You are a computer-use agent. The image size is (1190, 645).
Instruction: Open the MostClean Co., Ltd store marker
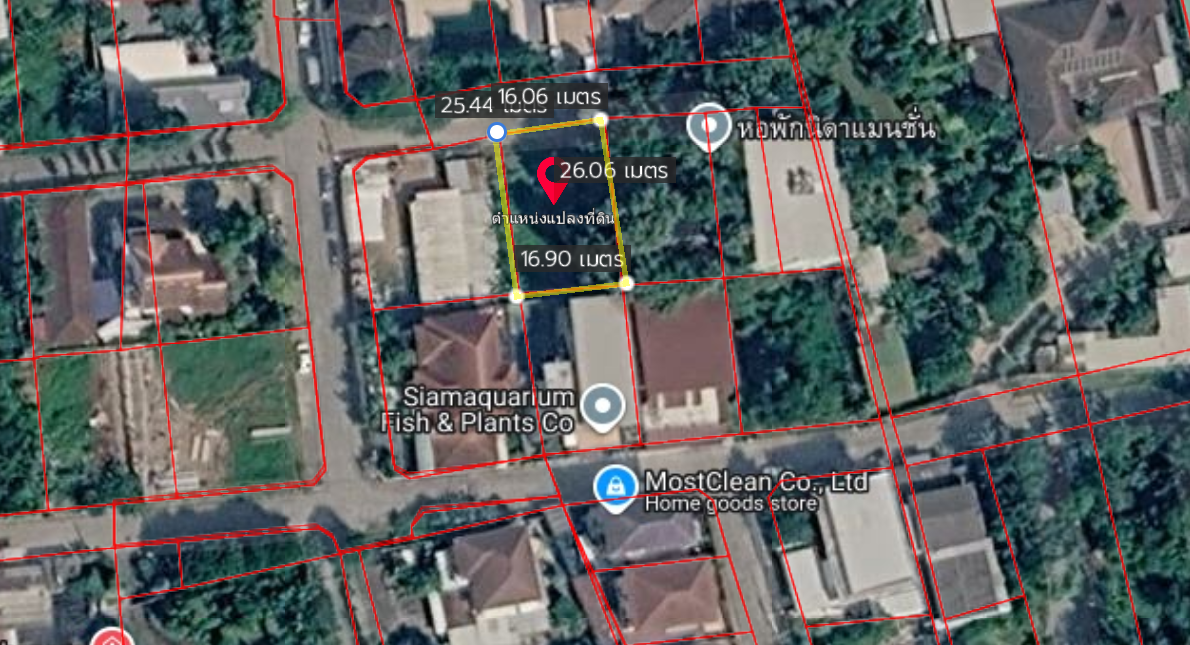click(x=614, y=488)
